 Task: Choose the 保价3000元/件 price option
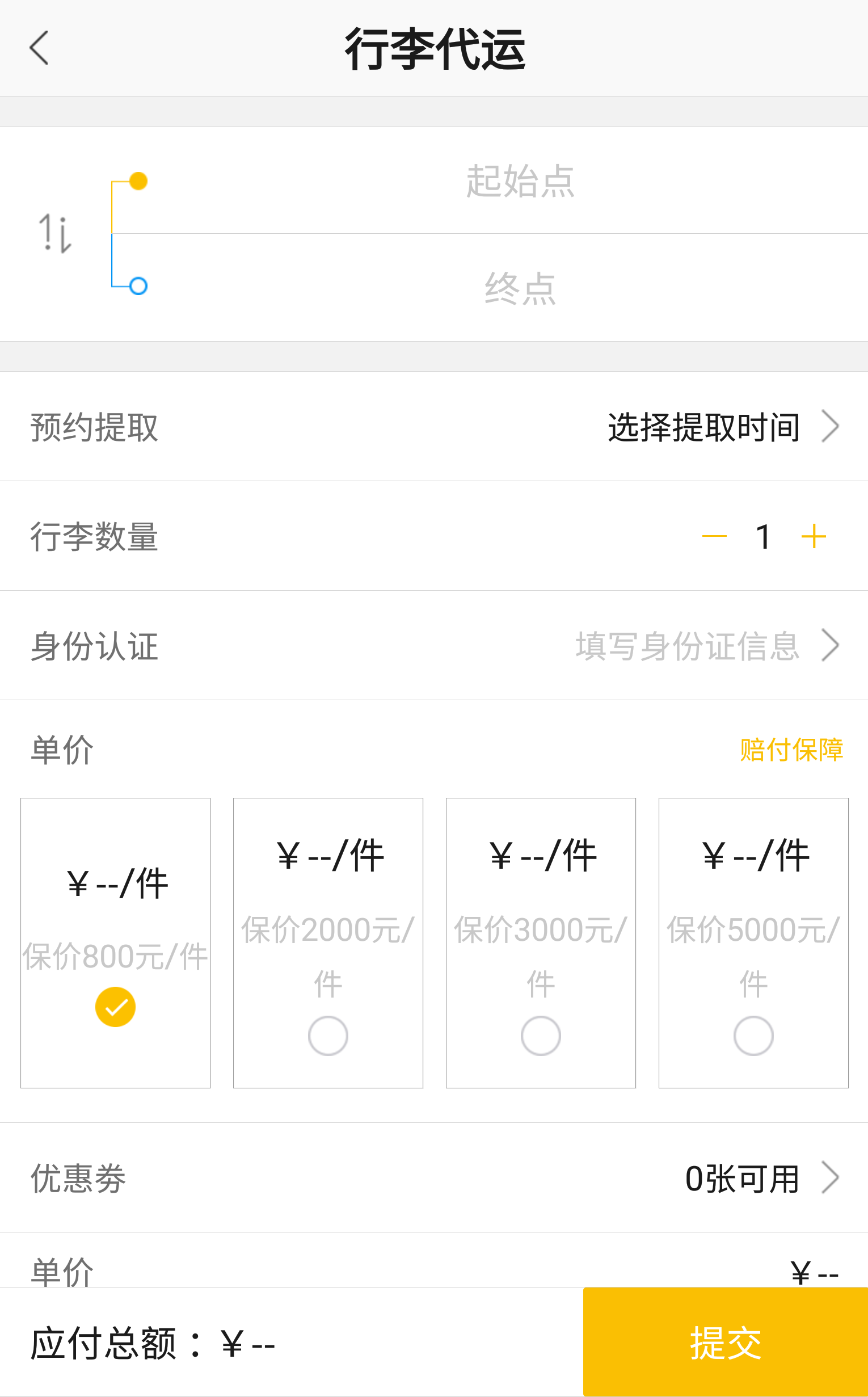coord(541,943)
